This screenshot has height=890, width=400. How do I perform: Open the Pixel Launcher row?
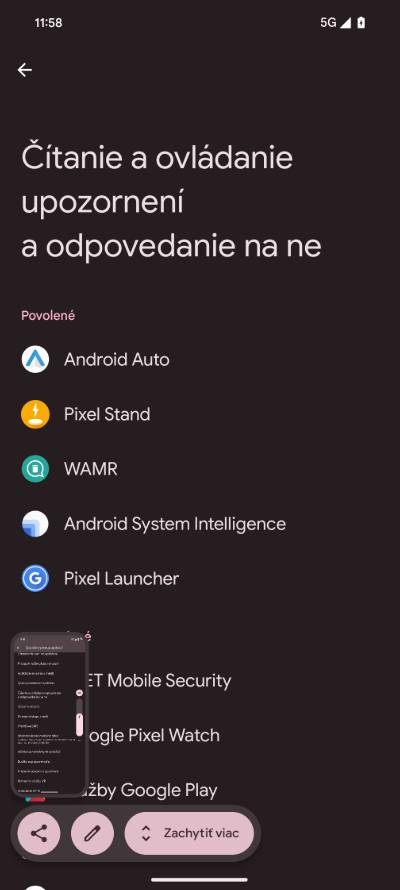(x=200, y=578)
